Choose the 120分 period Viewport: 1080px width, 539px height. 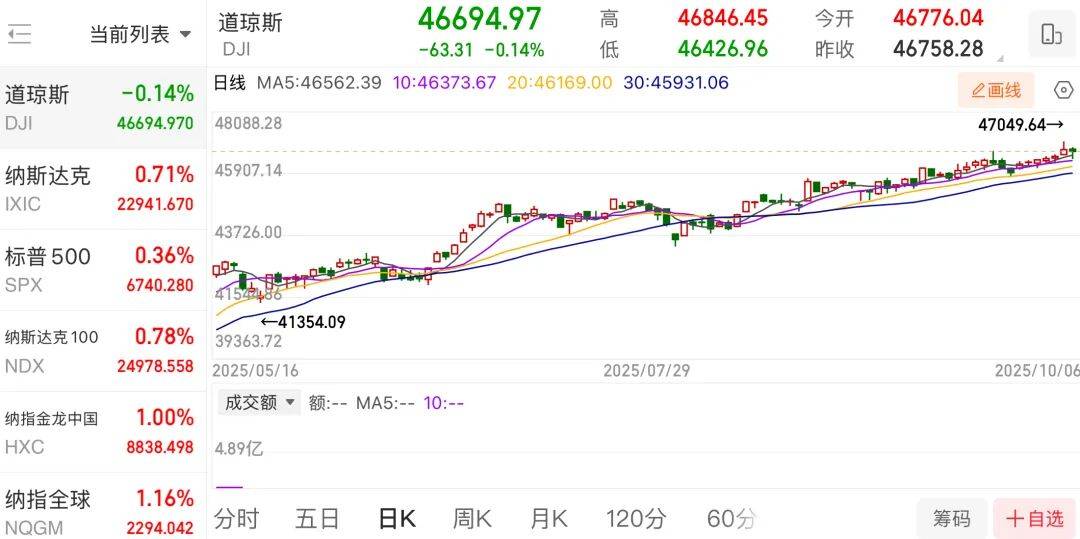tap(636, 518)
